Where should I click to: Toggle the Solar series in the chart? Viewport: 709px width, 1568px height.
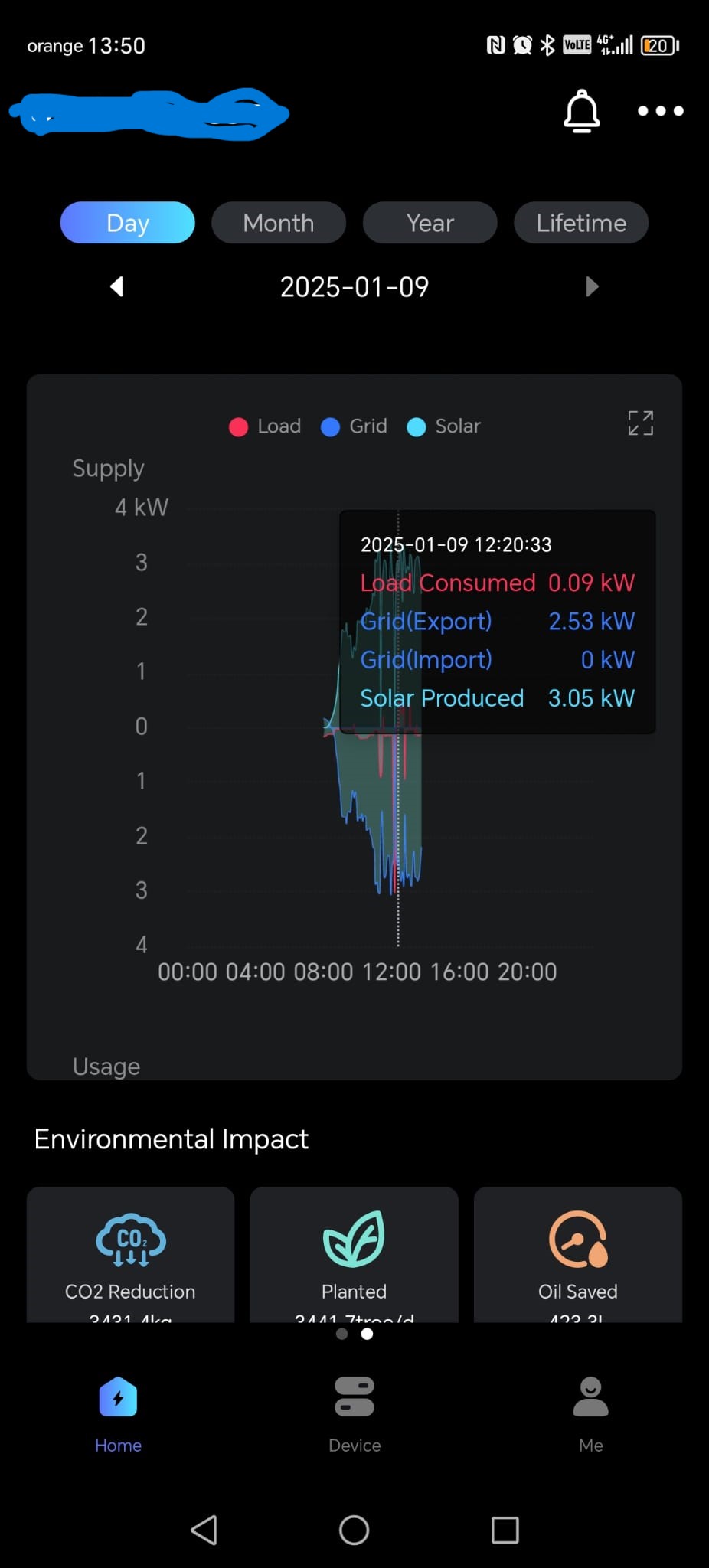pos(444,426)
